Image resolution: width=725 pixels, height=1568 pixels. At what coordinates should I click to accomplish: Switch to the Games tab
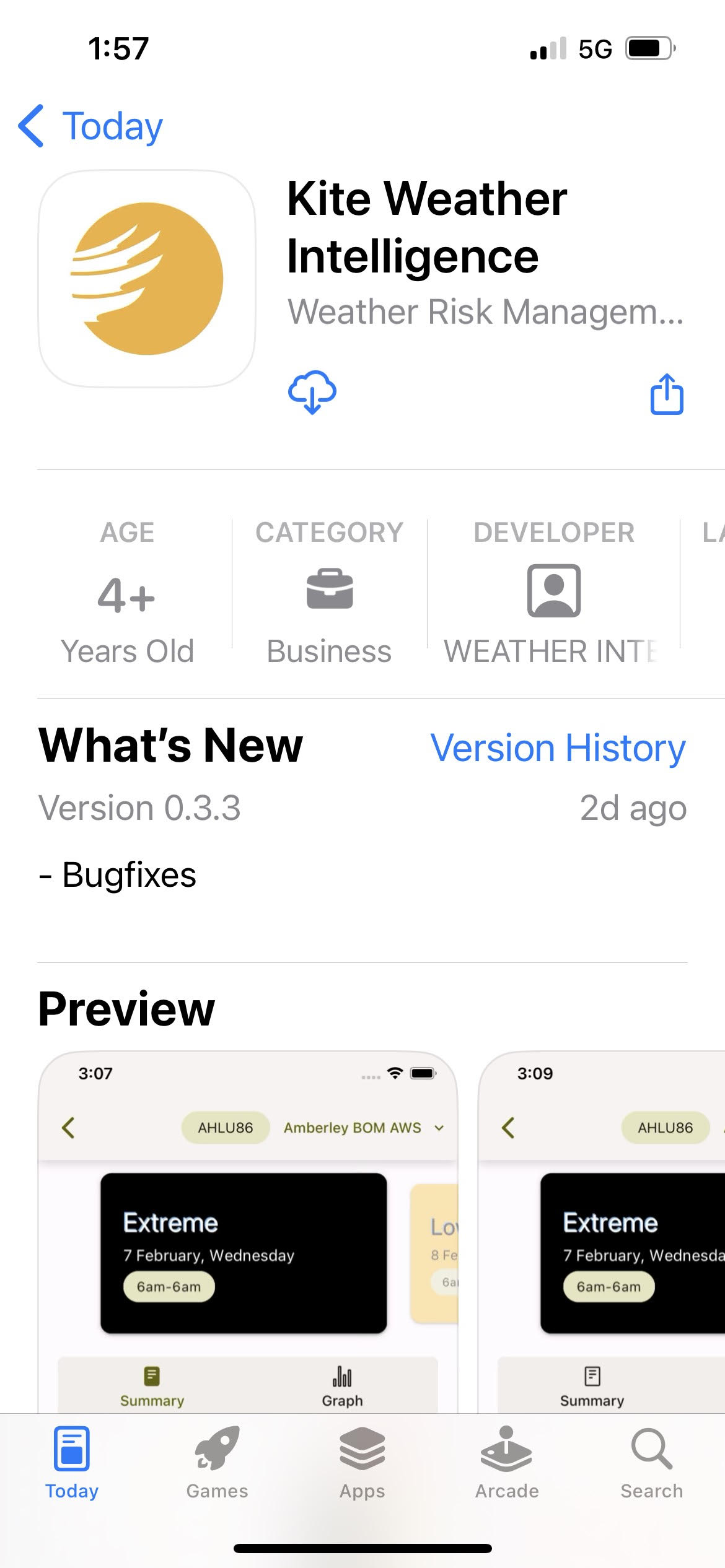(217, 1463)
